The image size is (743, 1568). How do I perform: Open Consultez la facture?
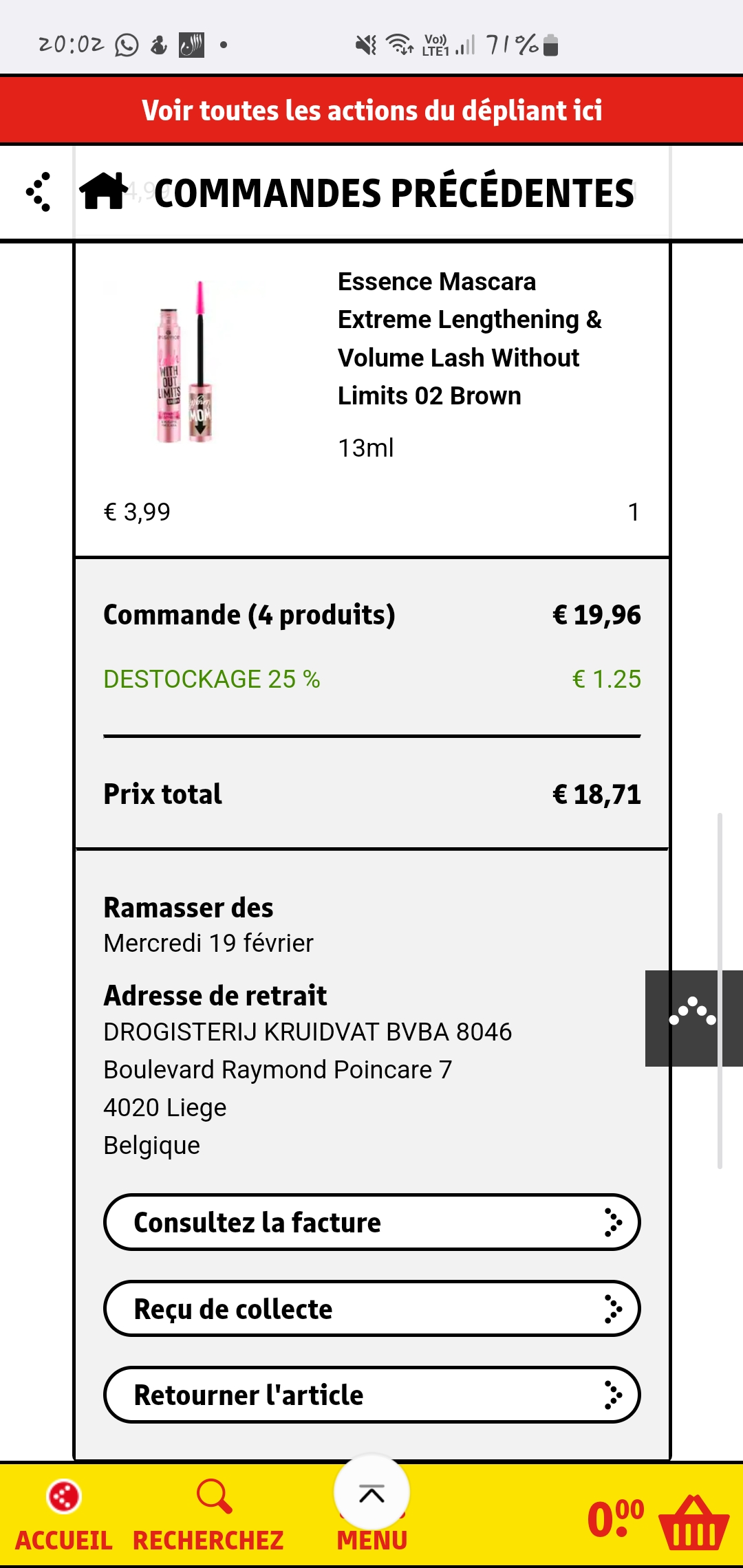tap(371, 1222)
